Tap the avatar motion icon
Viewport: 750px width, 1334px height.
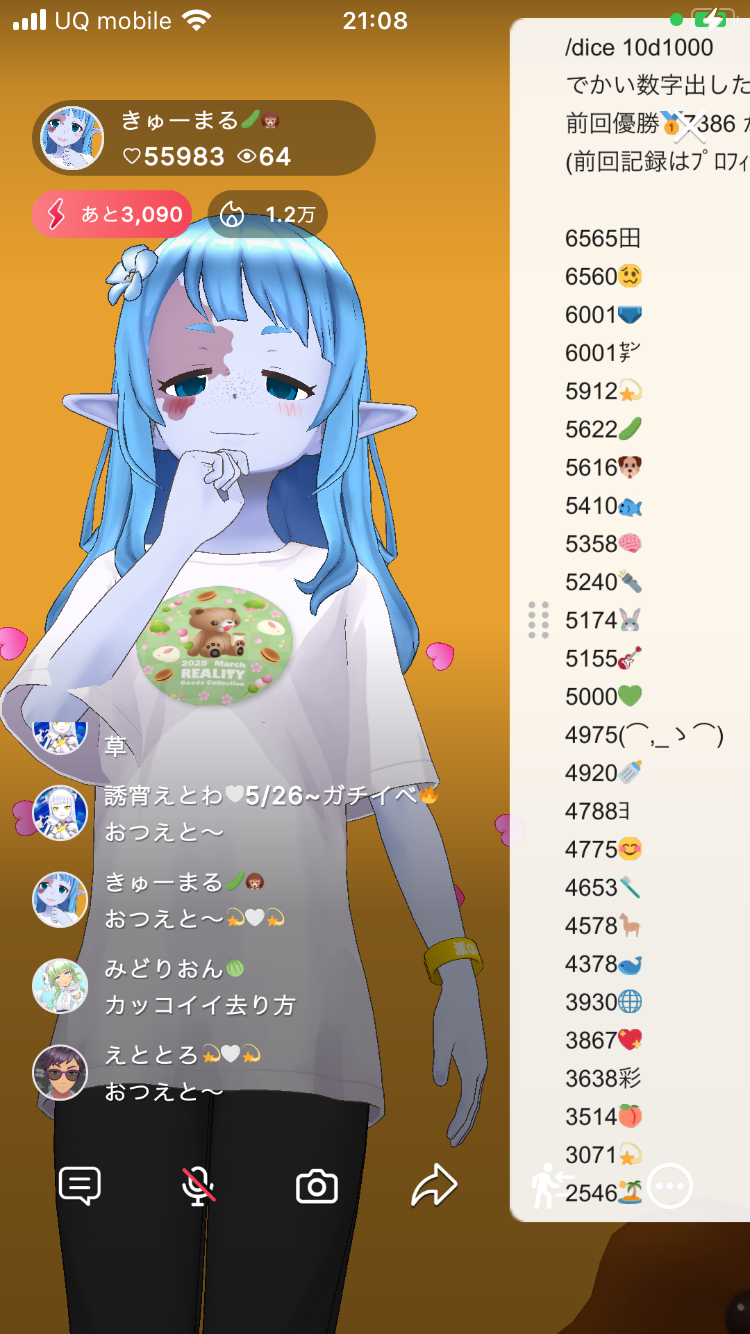click(x=547, y=1187)
